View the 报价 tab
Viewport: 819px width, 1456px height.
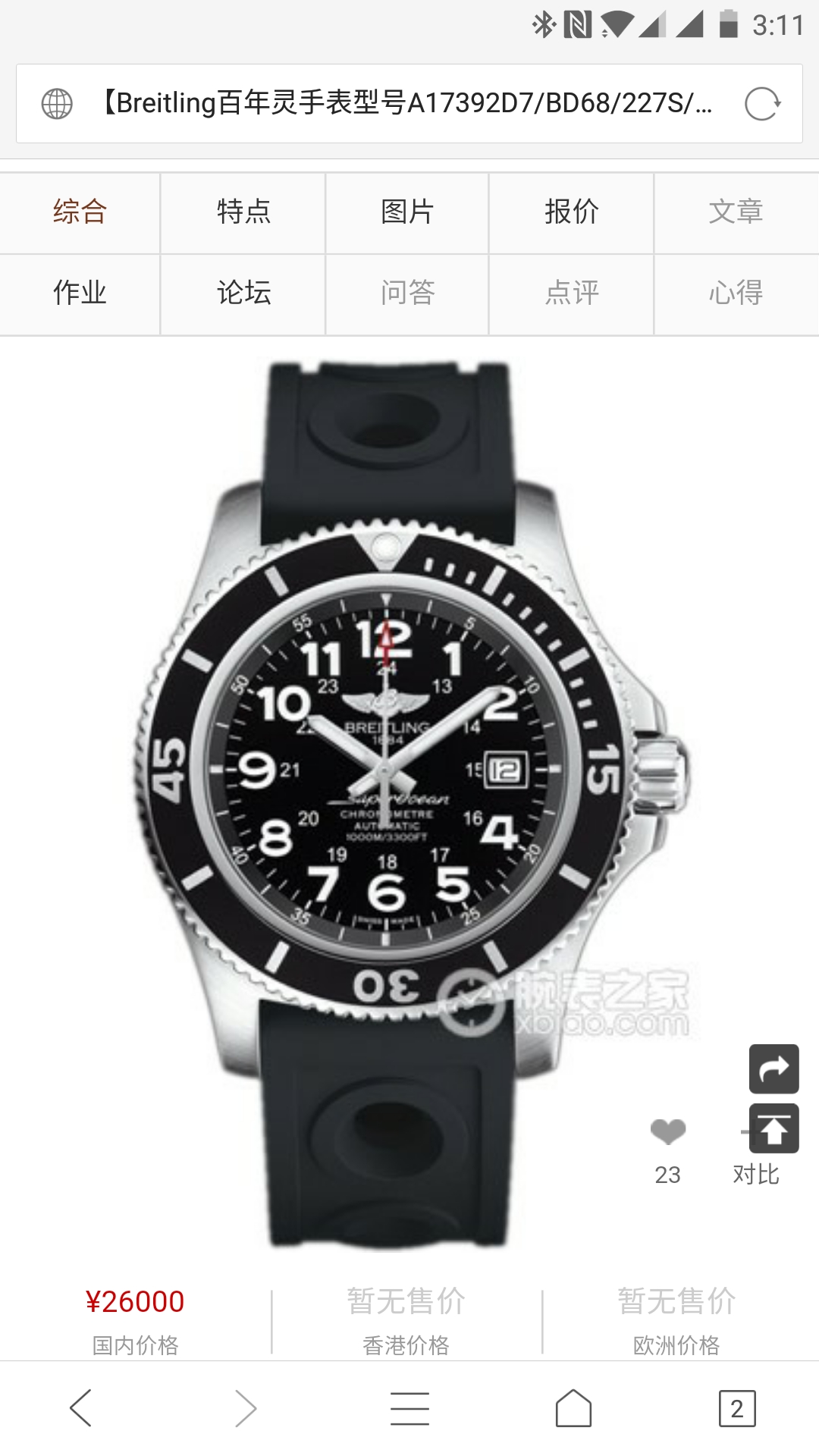tap(572, 212)
